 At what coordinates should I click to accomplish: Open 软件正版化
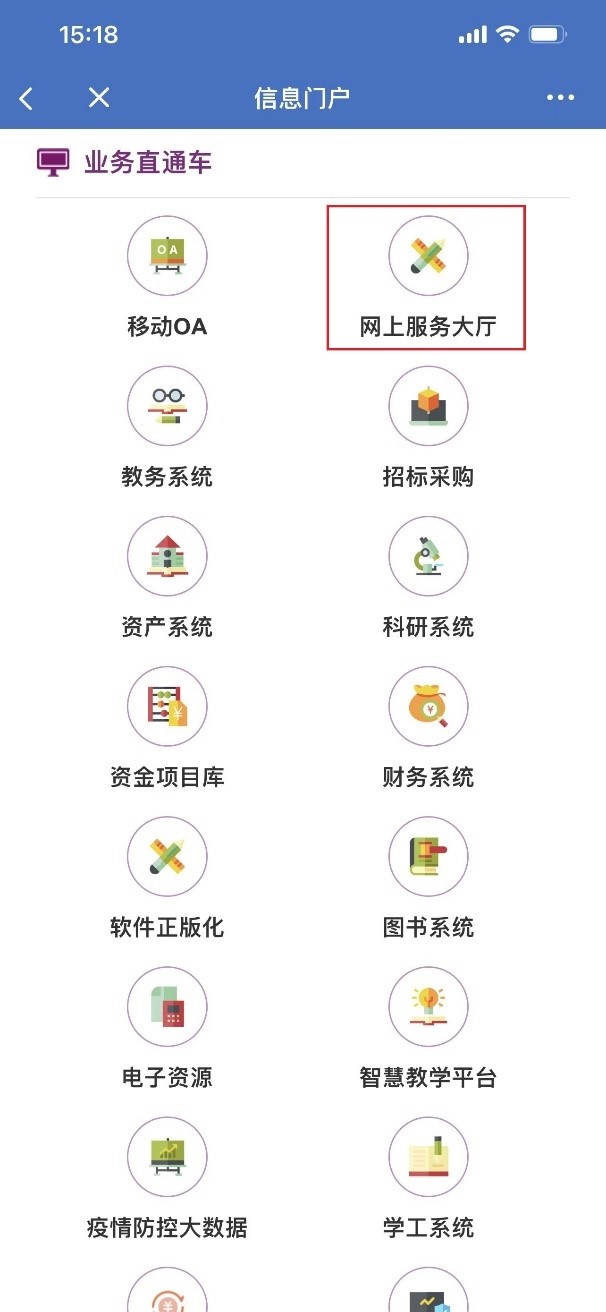[x=167, y=878]
